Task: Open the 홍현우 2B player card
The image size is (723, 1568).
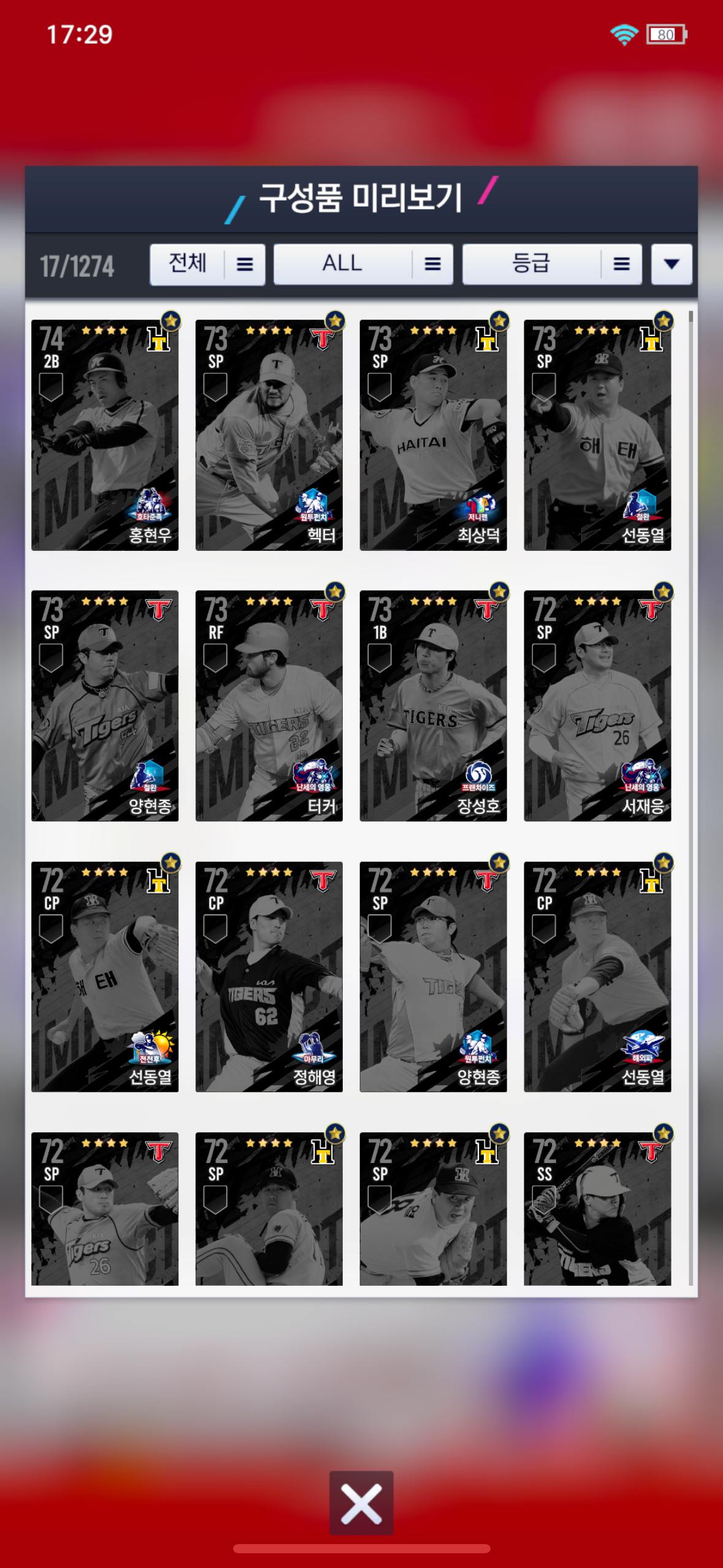Action: point(105,434)
